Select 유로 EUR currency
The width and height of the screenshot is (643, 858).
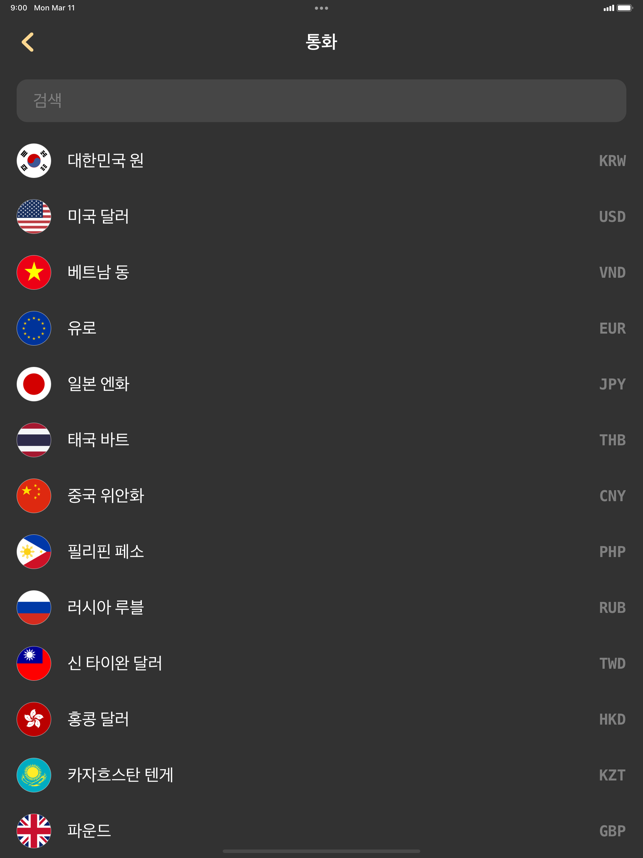pos(321,328)
